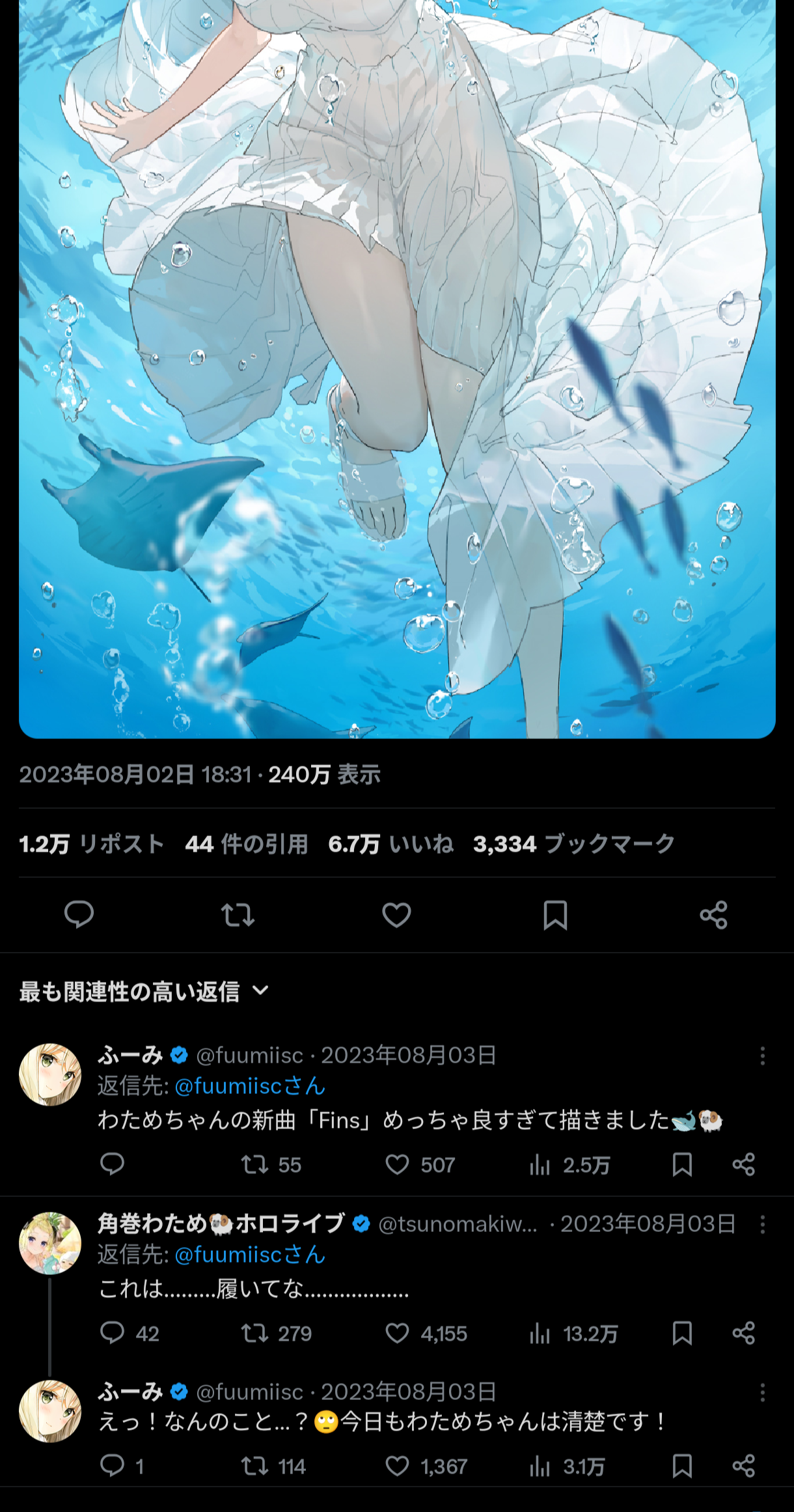Open overflow menu on 角巻わため's reply
Image resolution: width=794 pixels, height=1512 pixels.
[762, 1224]
